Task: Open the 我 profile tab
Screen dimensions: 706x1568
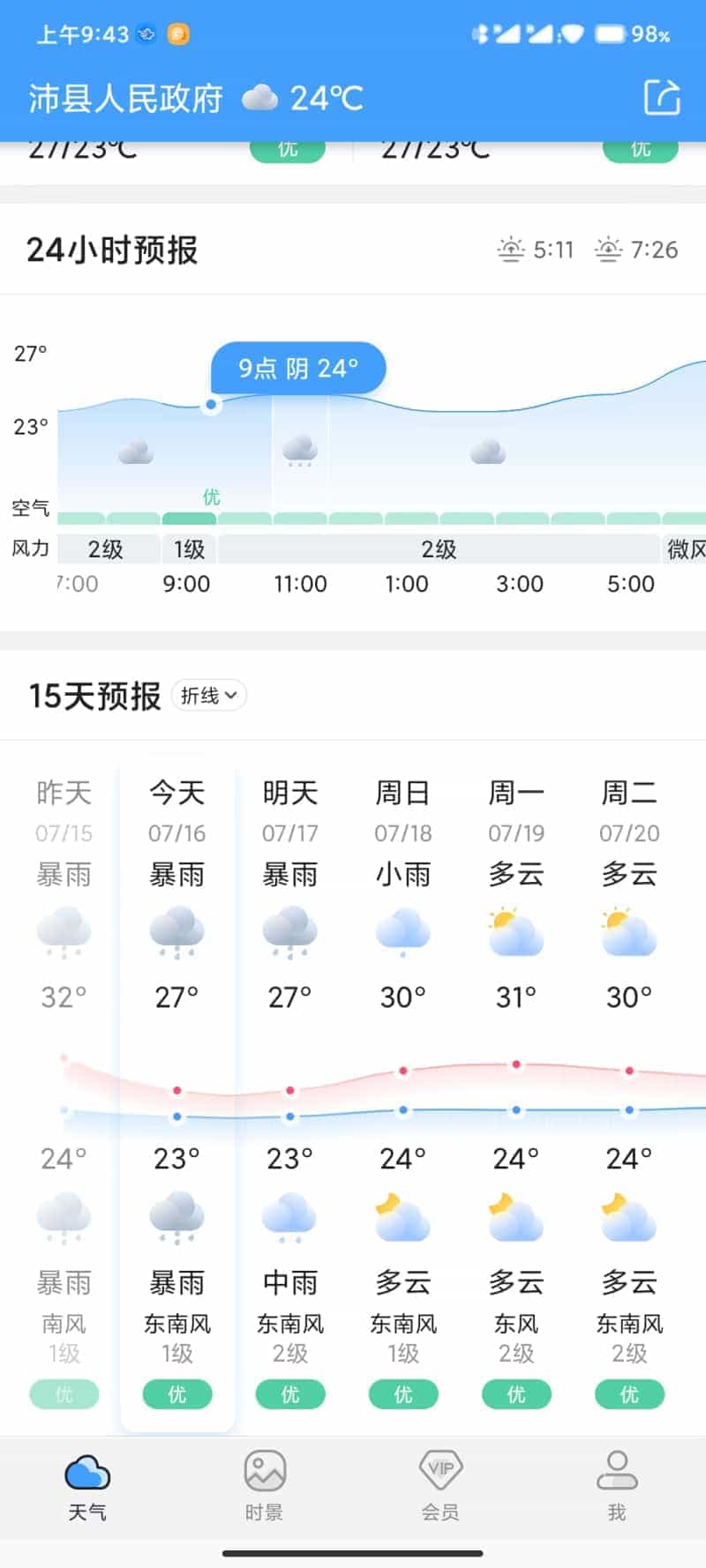Action: click(x=617, y=1486)
